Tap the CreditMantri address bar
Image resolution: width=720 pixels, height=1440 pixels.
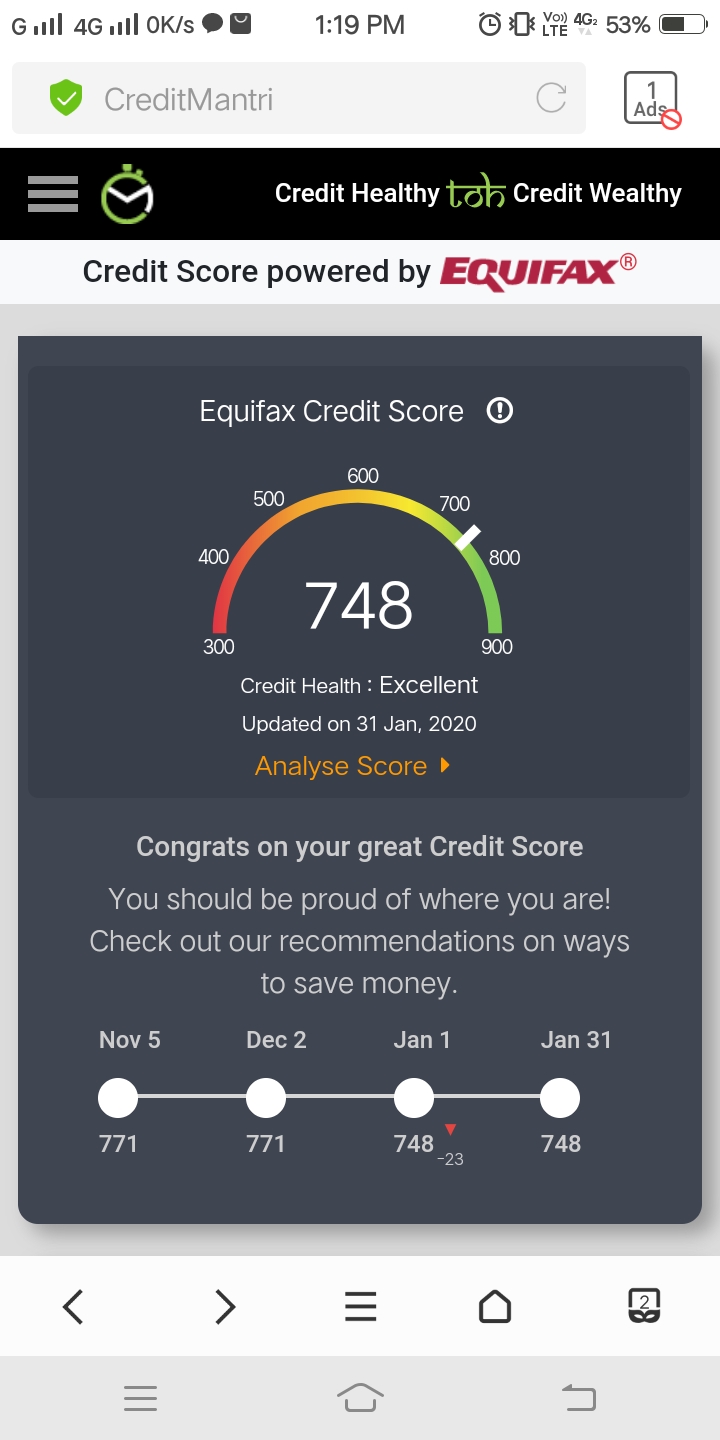pyautogui.click(x=299, y=98)
